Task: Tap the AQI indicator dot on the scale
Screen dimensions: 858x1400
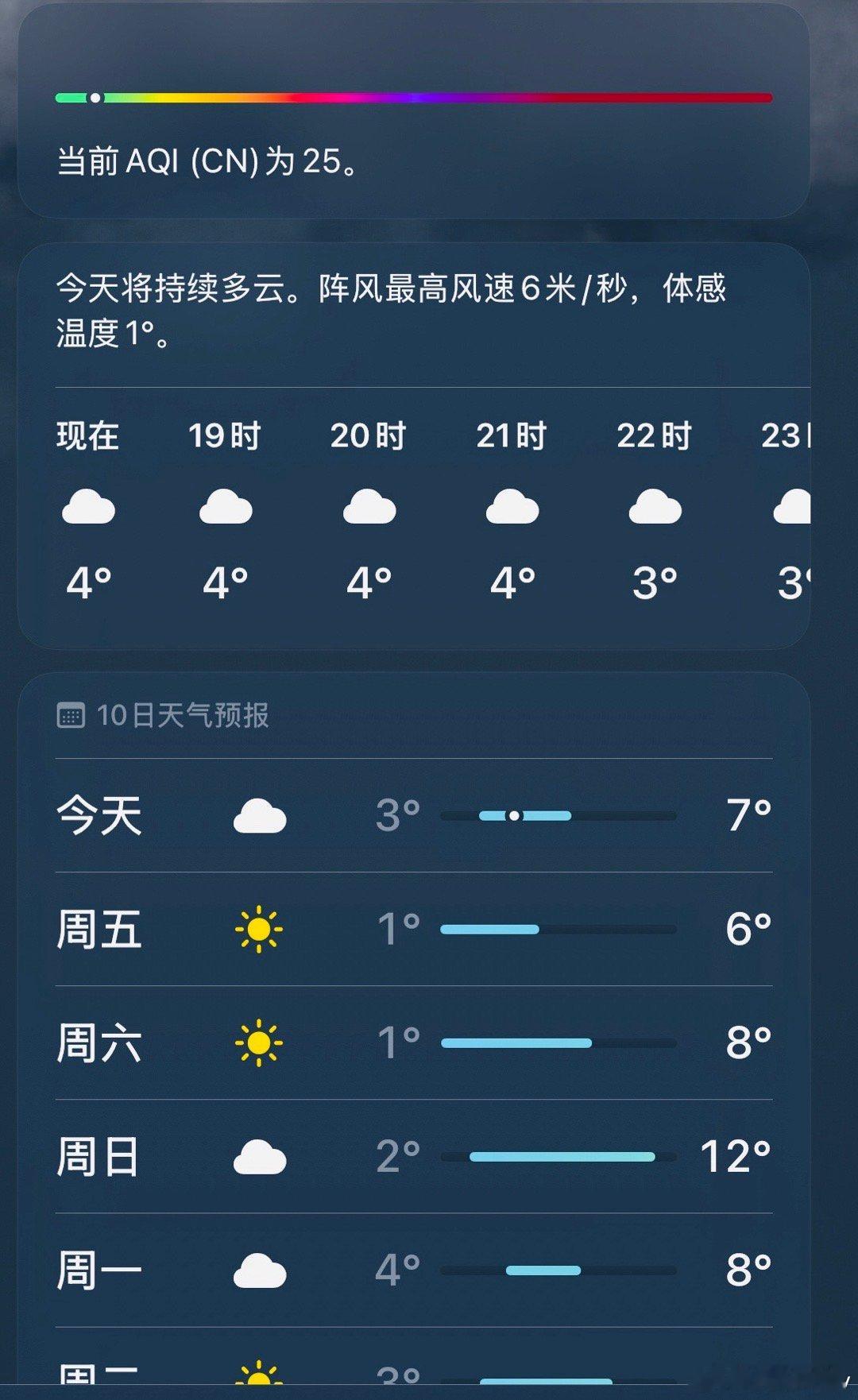Action: pos(97,99)
